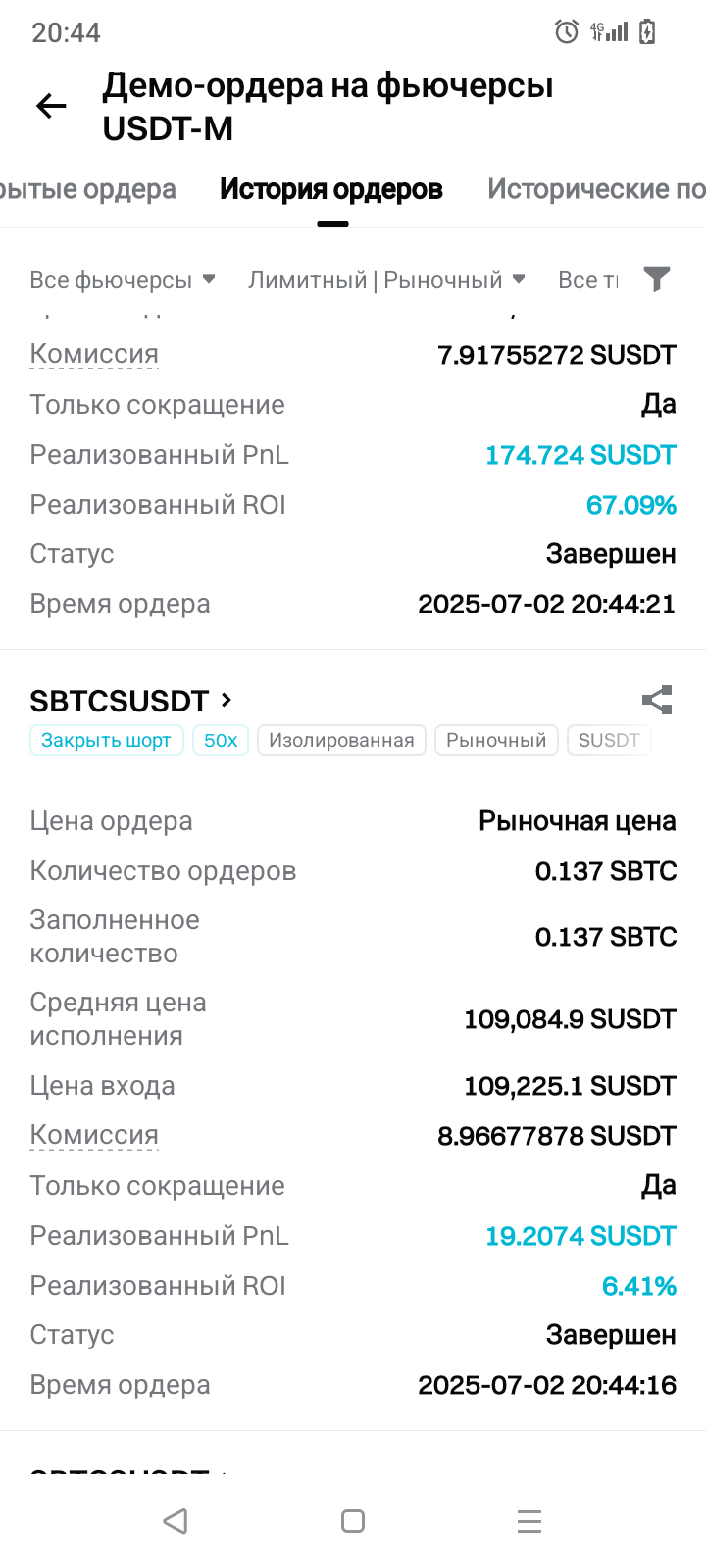Open recent apps from navigation bar
Viewport: 706px width, 1568px height.
point(529,1521)
